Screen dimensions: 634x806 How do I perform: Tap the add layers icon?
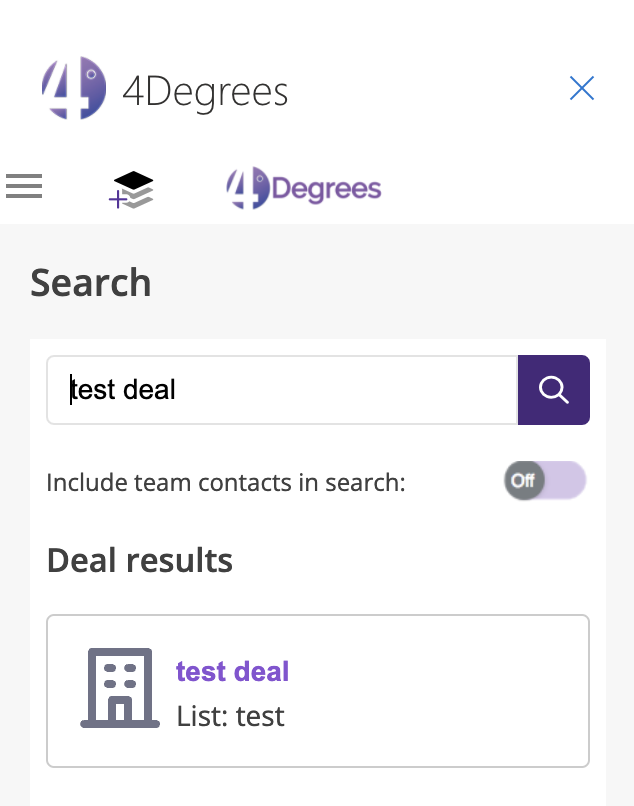click(x=132, y=189)
